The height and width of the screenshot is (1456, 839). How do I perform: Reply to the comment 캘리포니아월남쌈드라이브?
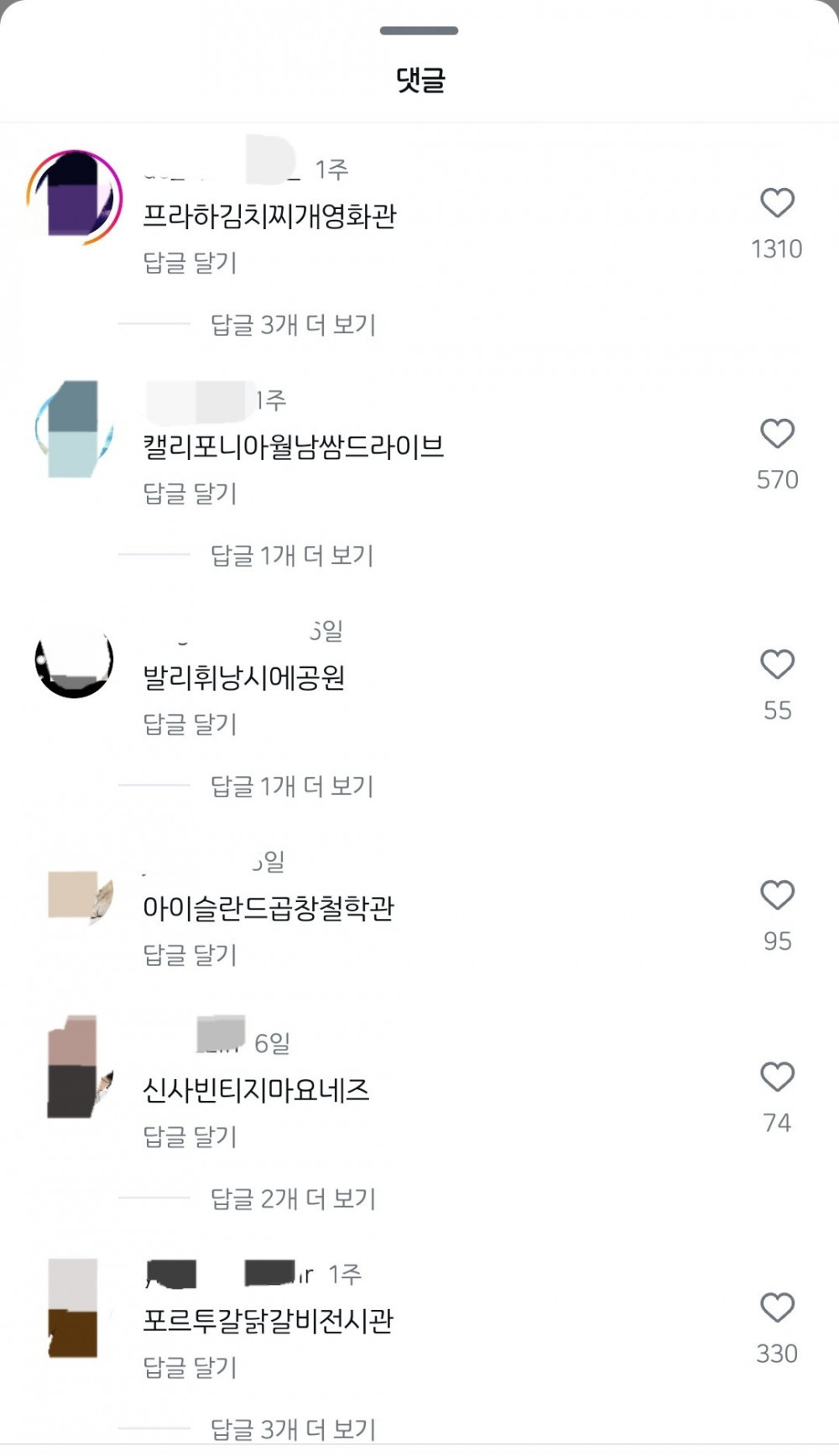point(190,493)
